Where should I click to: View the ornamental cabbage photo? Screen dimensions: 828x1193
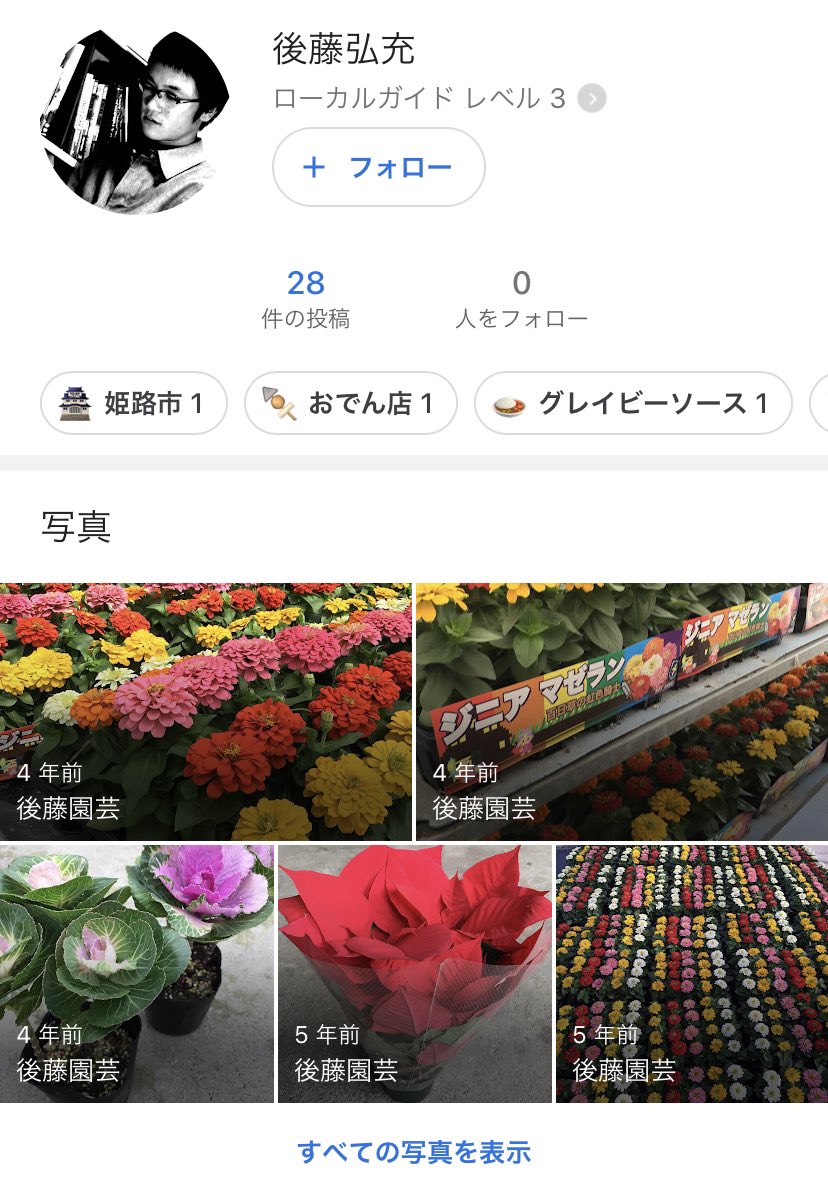point(137,973)
